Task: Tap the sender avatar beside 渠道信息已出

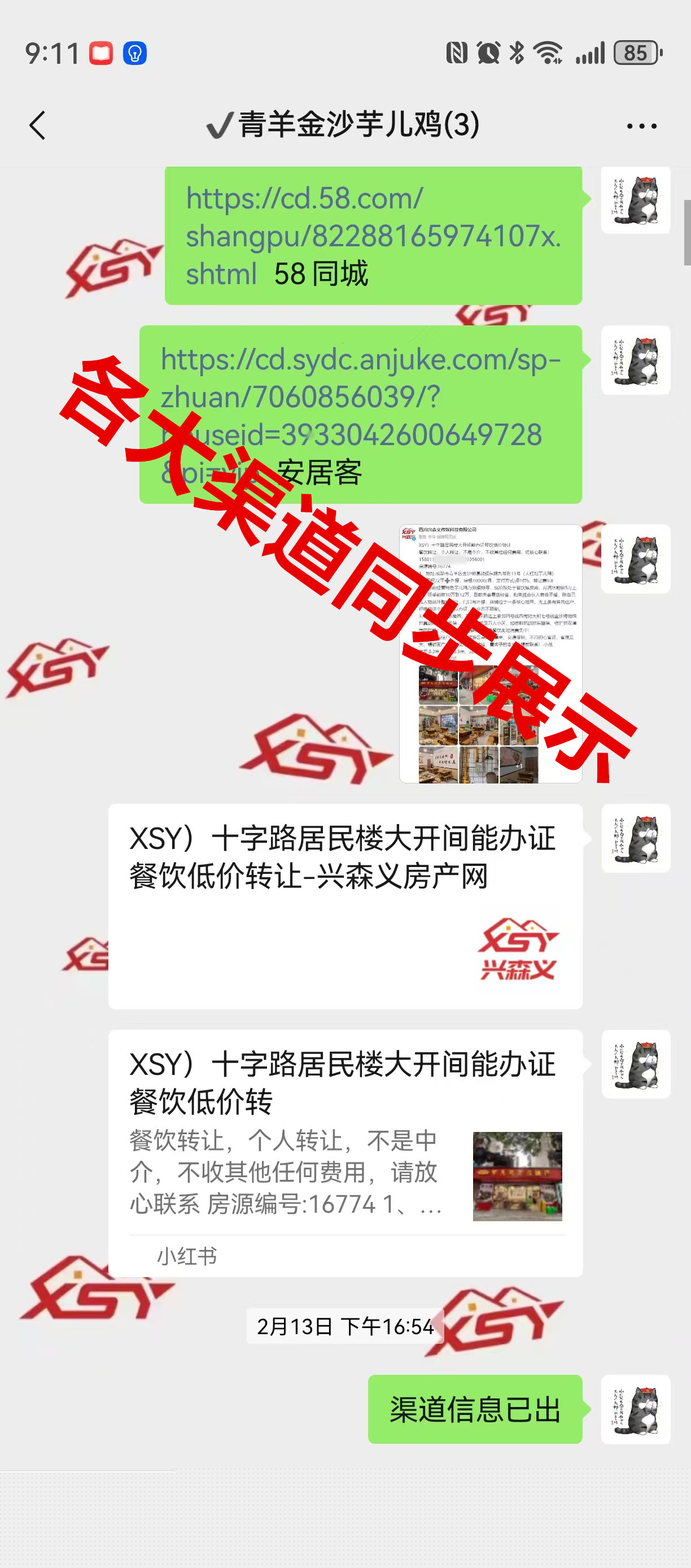Action: point(636,1409)
